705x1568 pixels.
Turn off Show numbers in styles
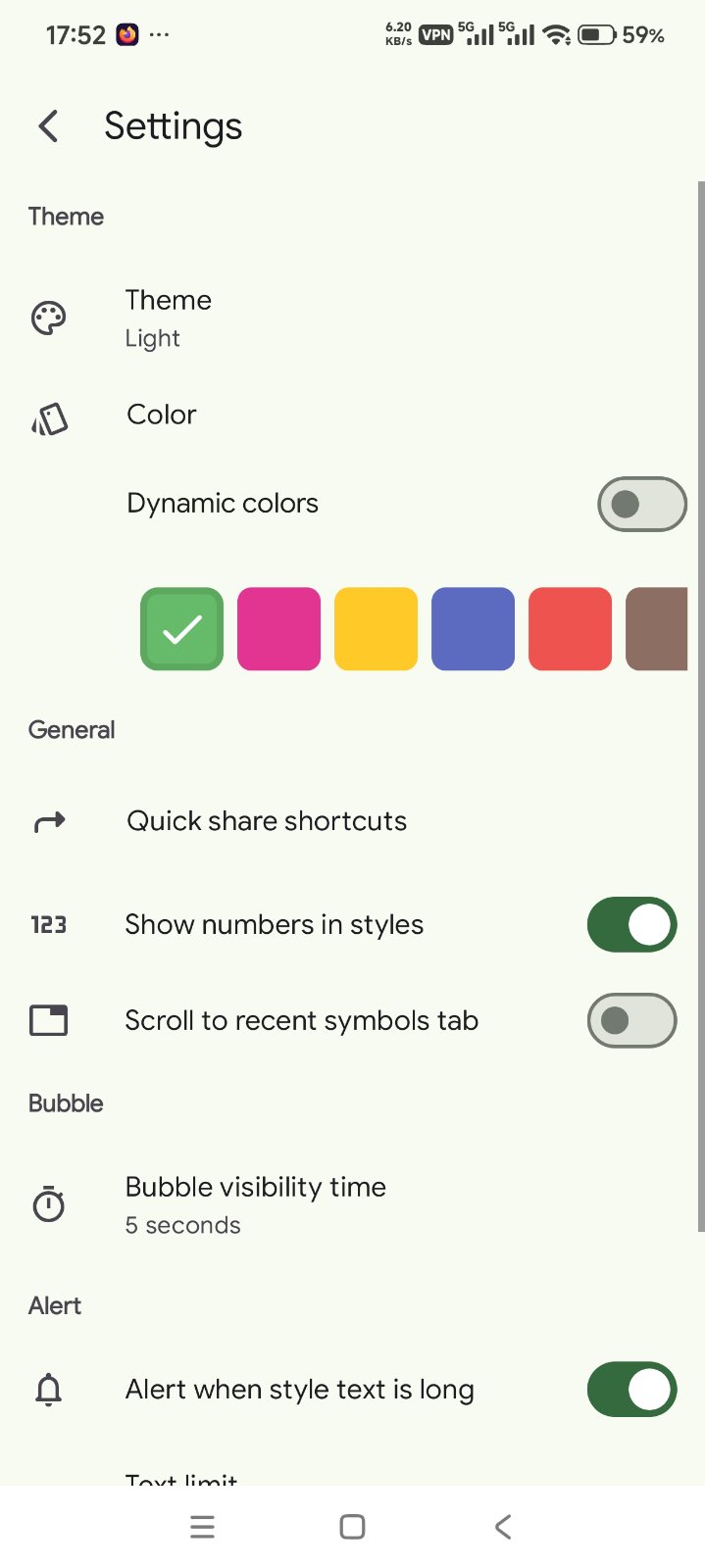tap(631, 924)
